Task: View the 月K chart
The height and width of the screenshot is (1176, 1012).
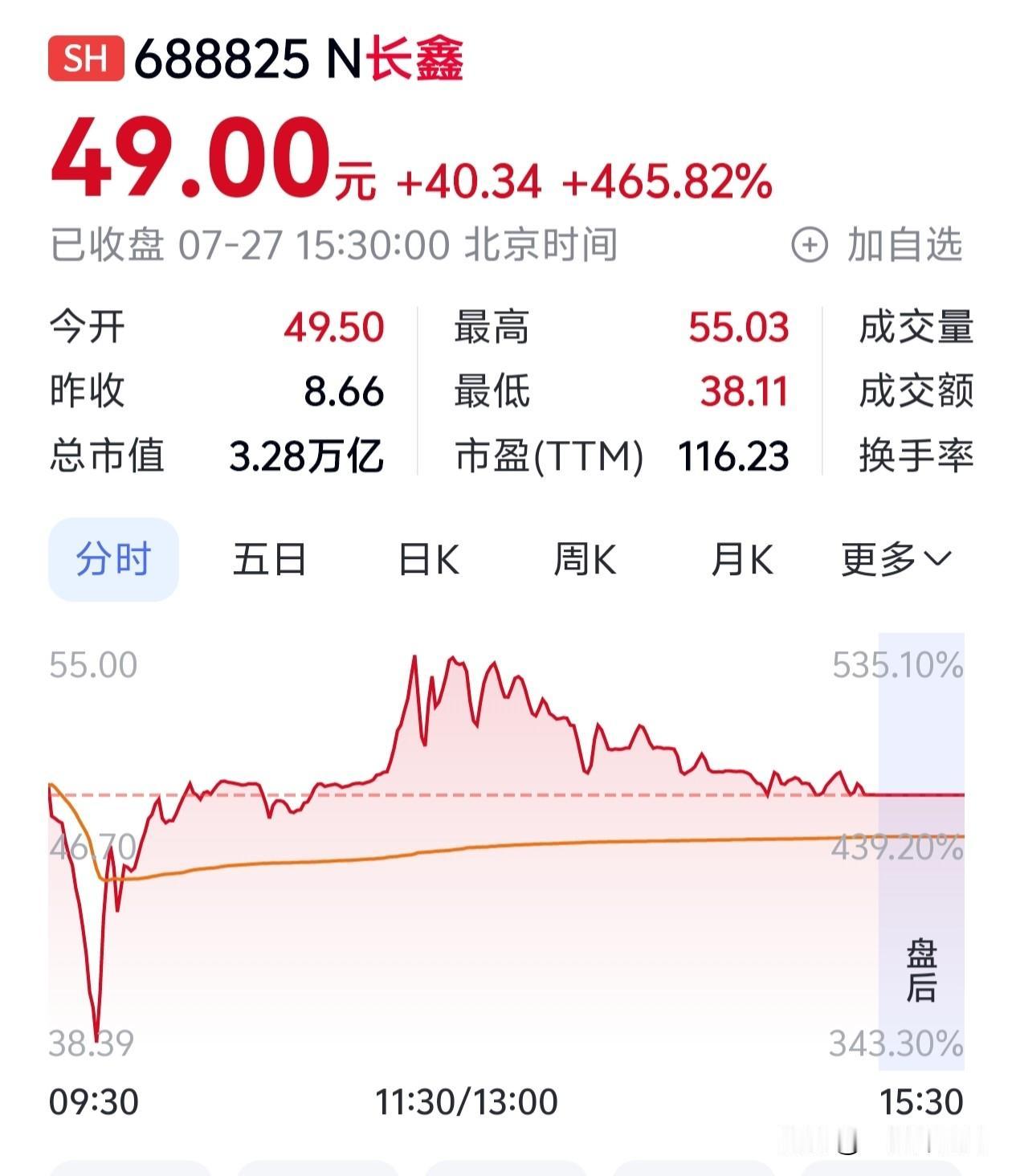Action: (x=741, y=559)
